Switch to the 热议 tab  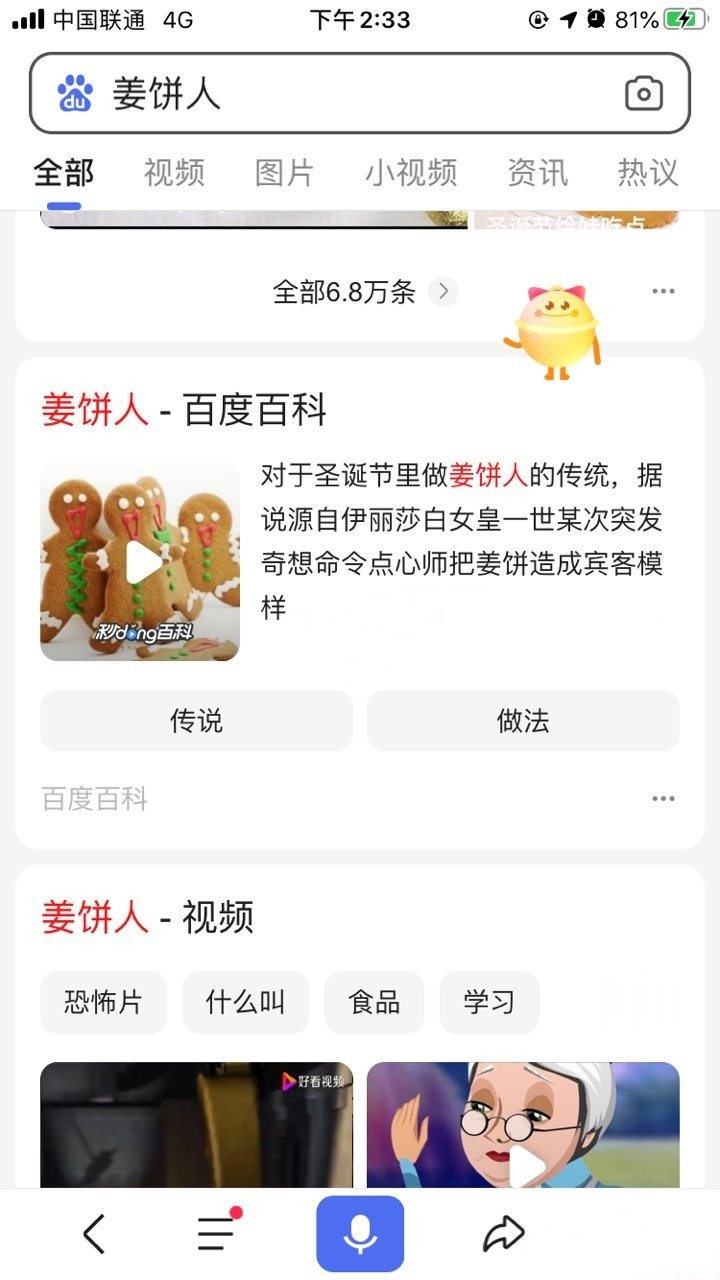(x=647, y=172)
